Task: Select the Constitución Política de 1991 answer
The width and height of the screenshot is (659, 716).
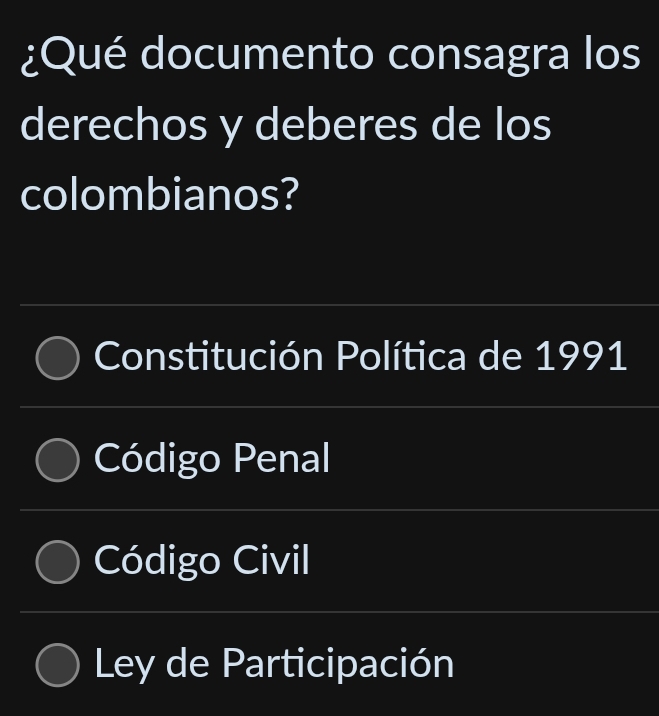Action: (58, 358)
